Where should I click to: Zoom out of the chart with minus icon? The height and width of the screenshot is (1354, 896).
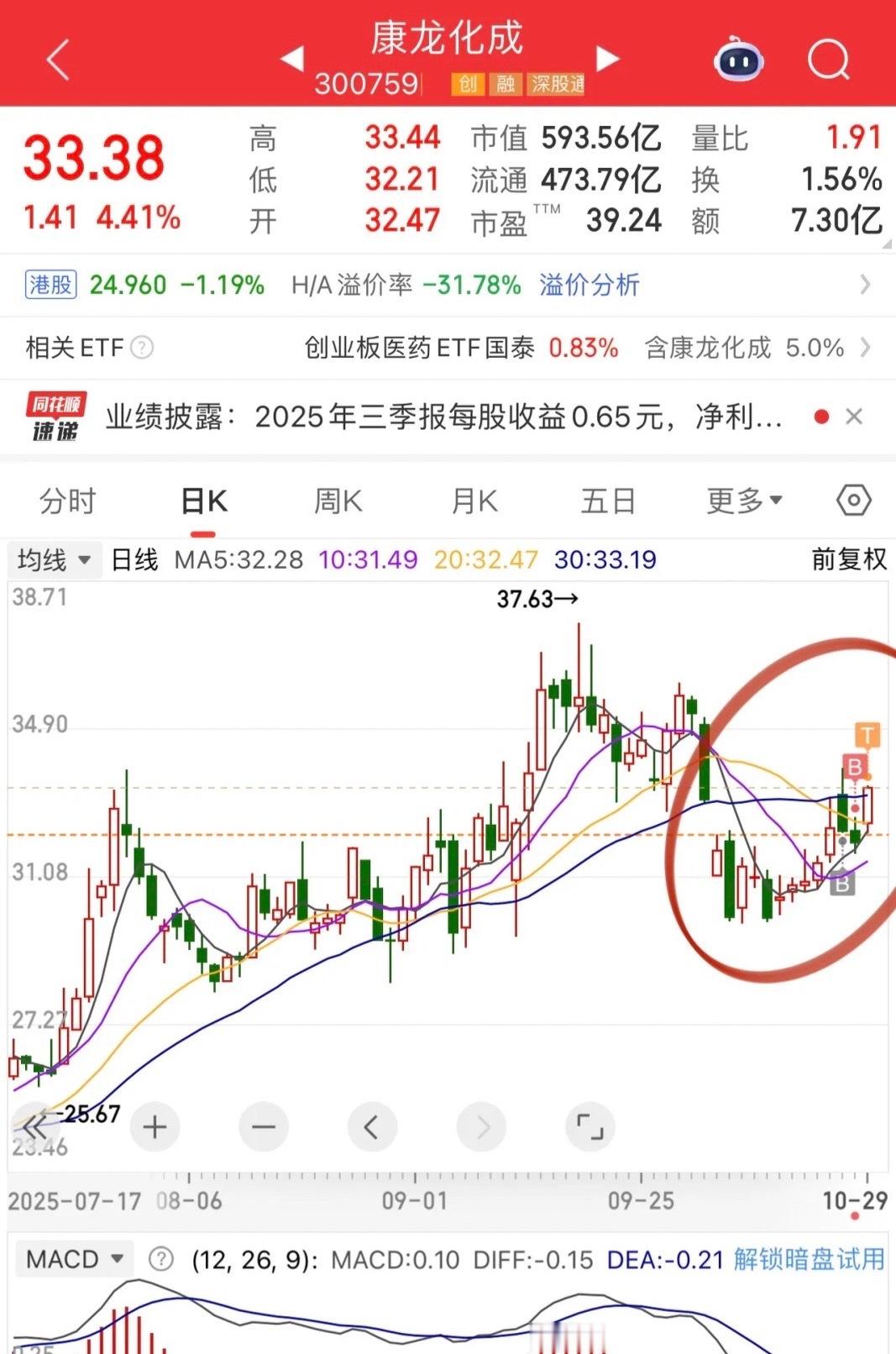(263, 1126)
